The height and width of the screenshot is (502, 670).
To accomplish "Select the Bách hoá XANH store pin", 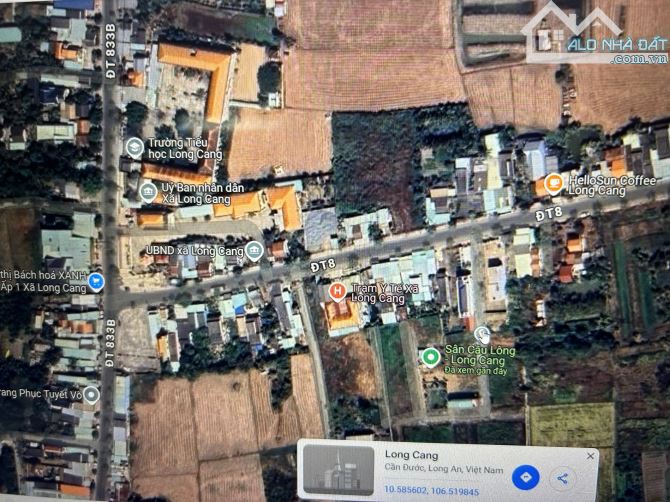I will click(x=96, y=281).
